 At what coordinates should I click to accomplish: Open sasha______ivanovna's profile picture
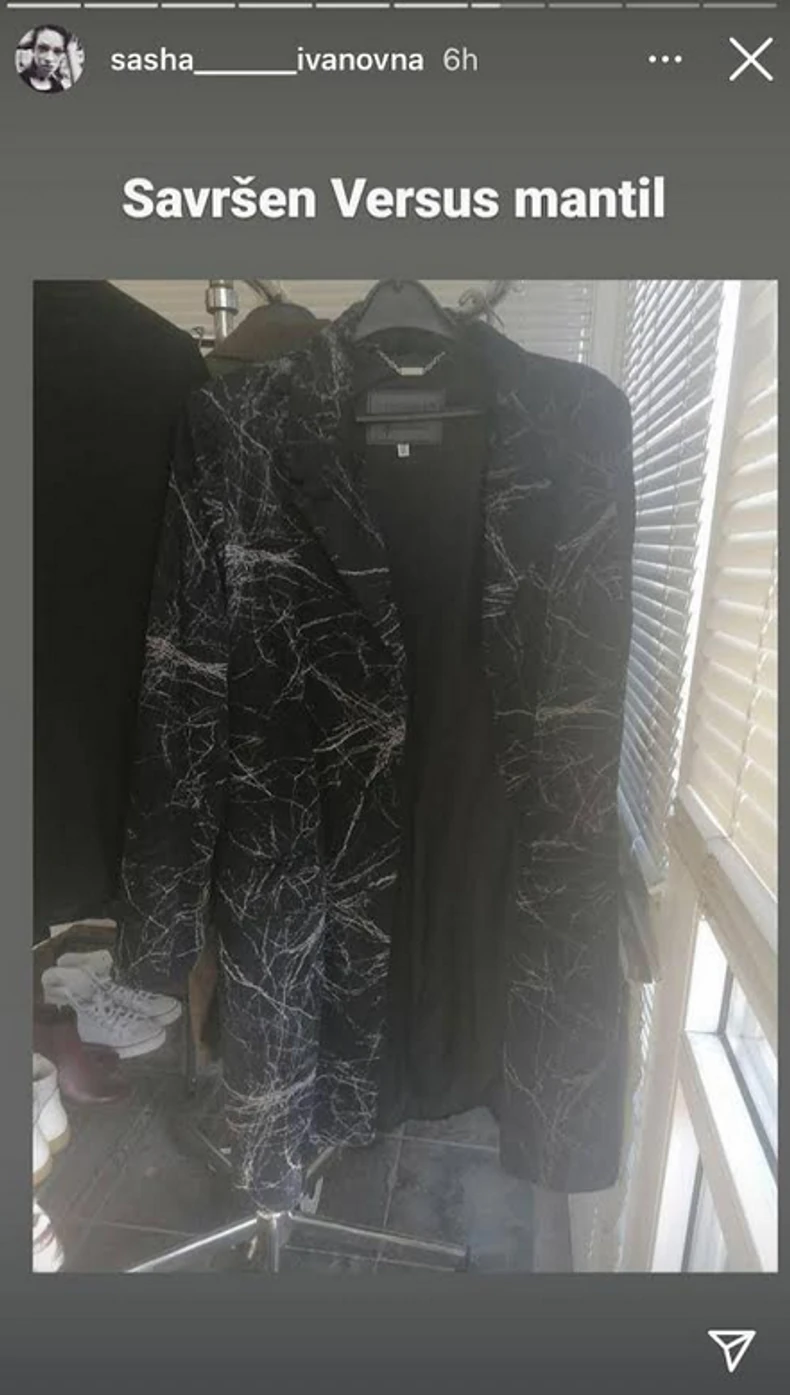click(x=49, y=59)
